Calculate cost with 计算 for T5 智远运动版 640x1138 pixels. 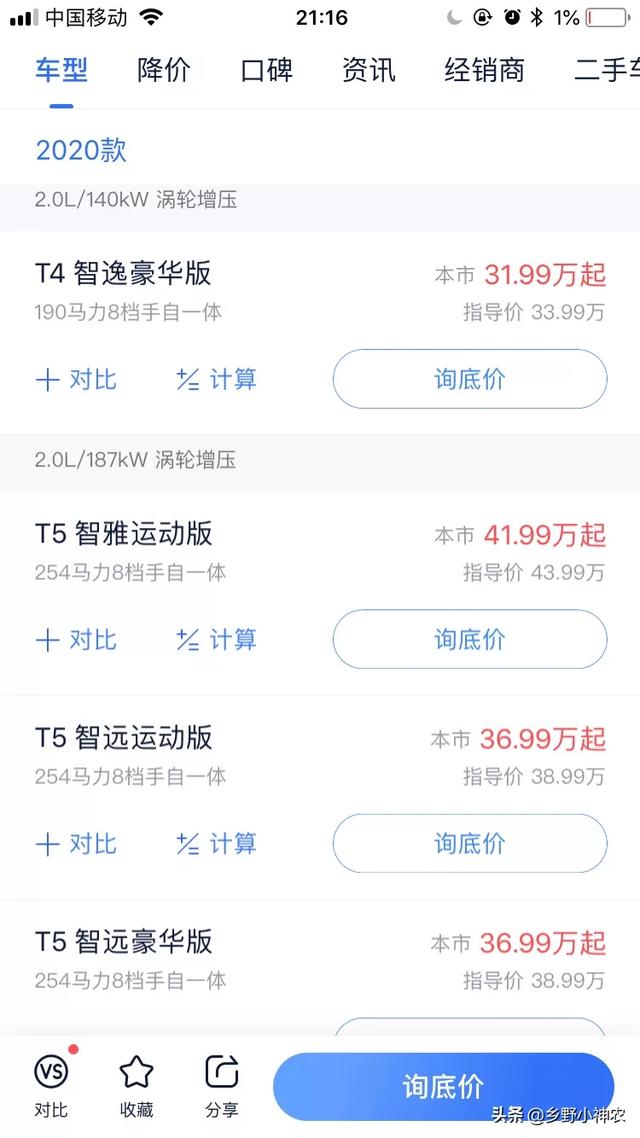[216, 844]
